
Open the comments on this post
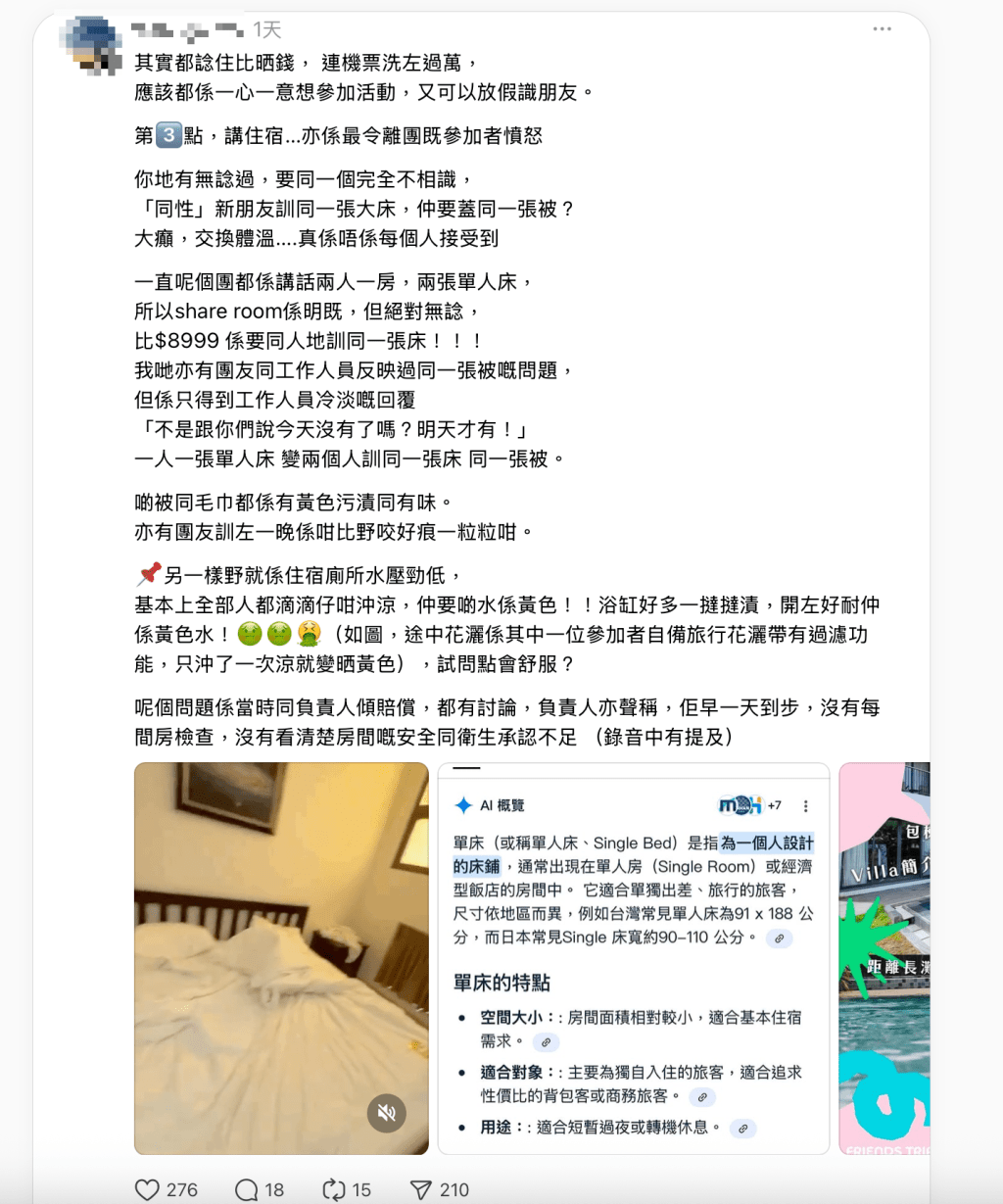tap(247, 1189)
